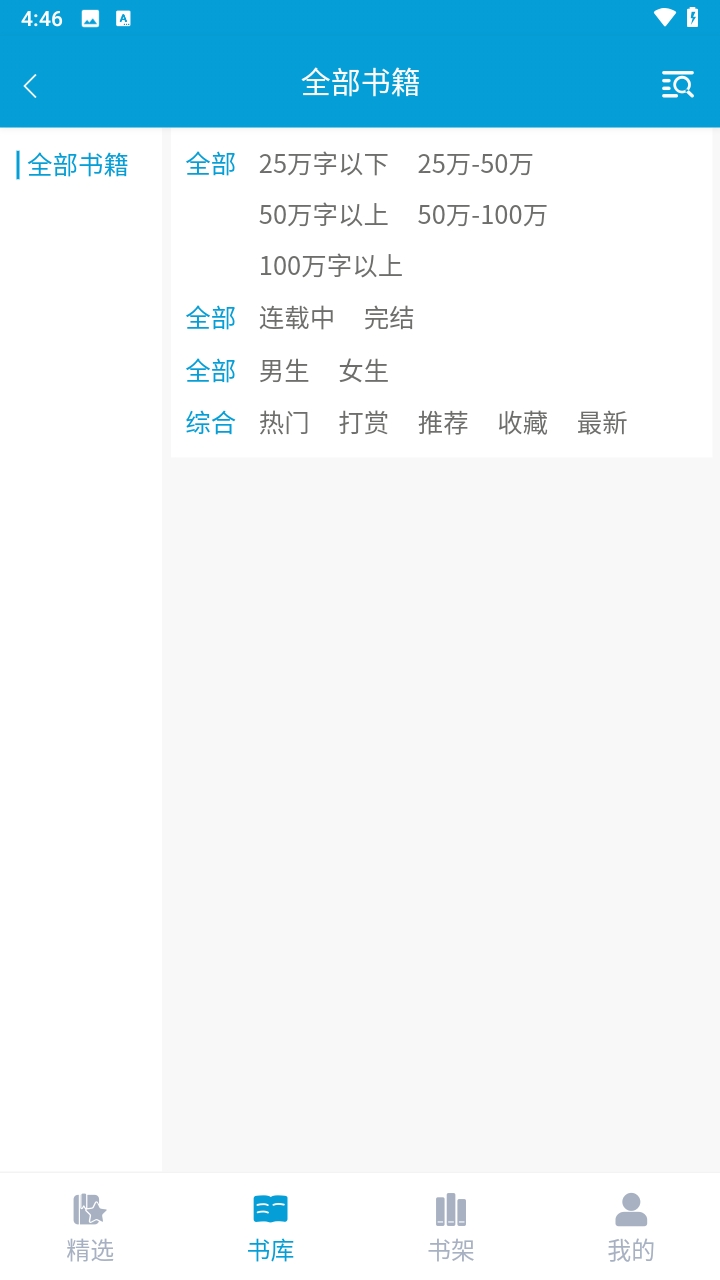
Task: Choose the 100万字以上 word count option
Action: [331, 265]
